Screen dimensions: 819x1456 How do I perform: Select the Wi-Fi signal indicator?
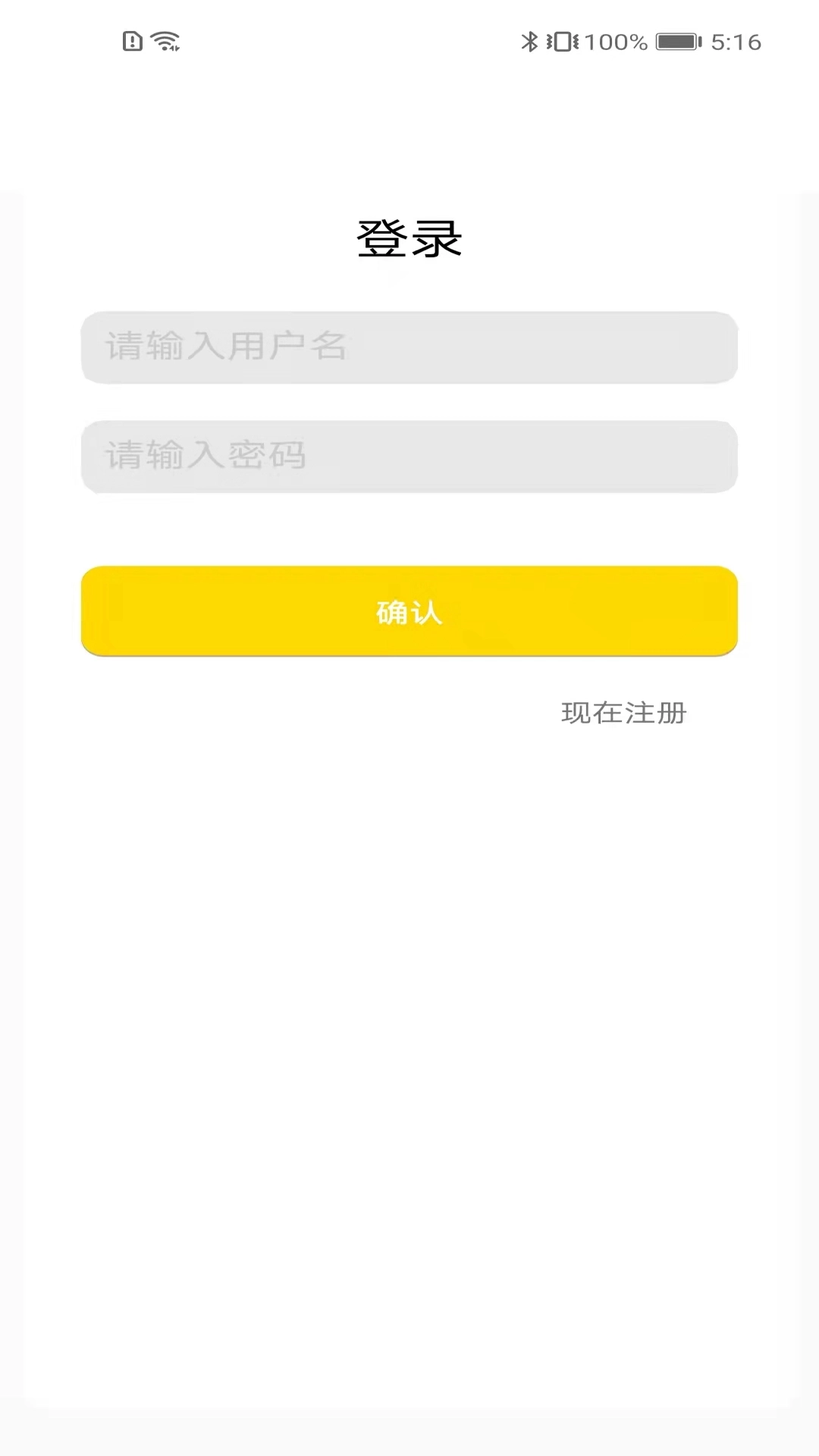pos(165,42)
